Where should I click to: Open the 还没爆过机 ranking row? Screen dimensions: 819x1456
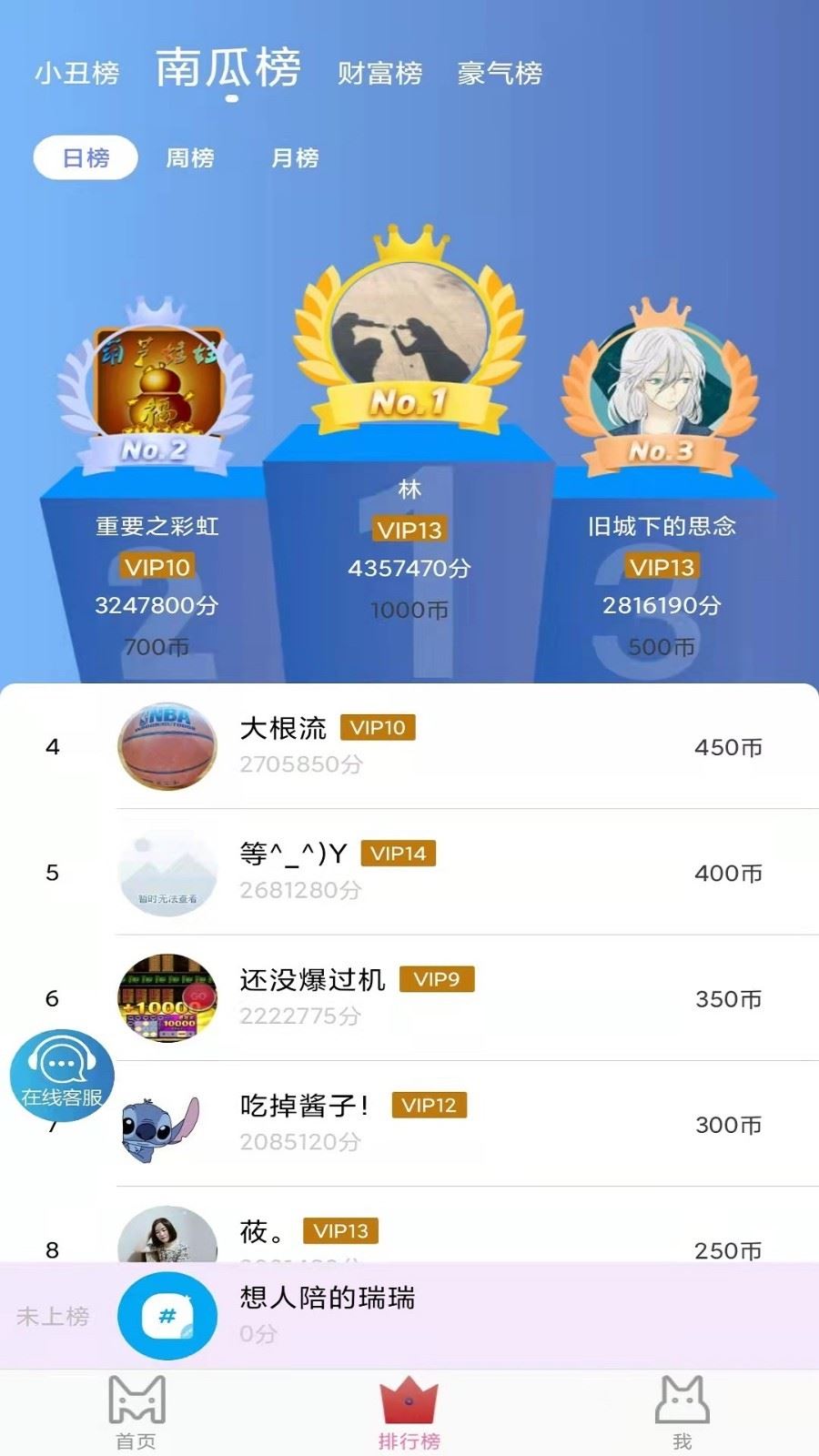pos(455,997)
